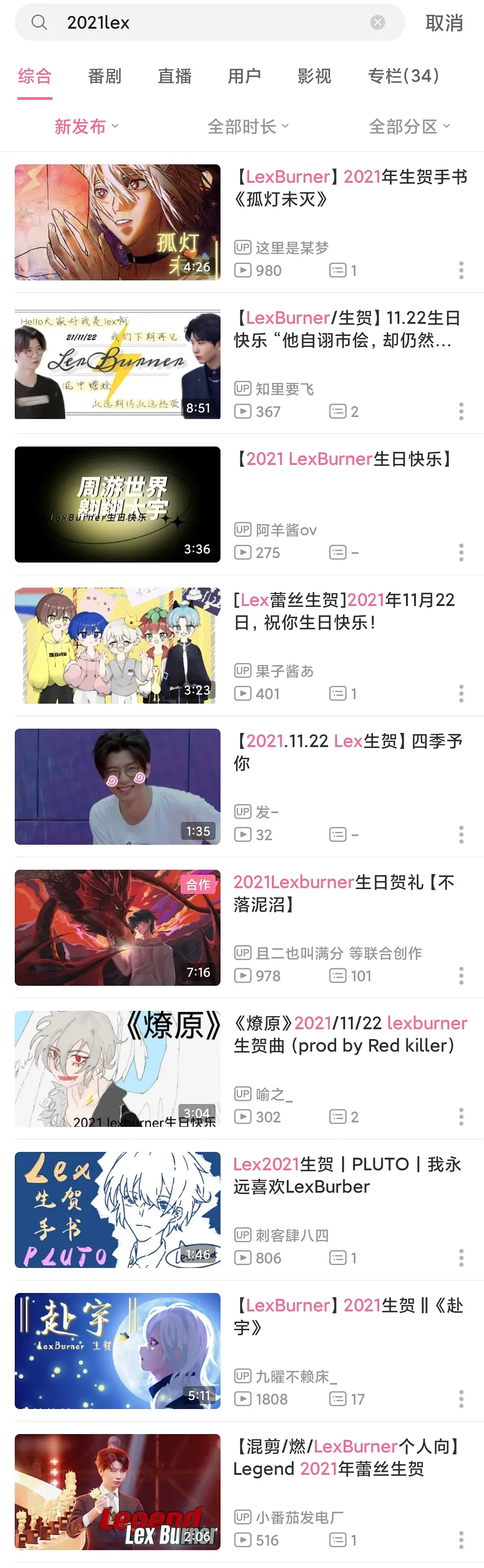Open the overflow menu for PLUTO video
Screen dimensions: 484x1568
[x=461, y=1258]
